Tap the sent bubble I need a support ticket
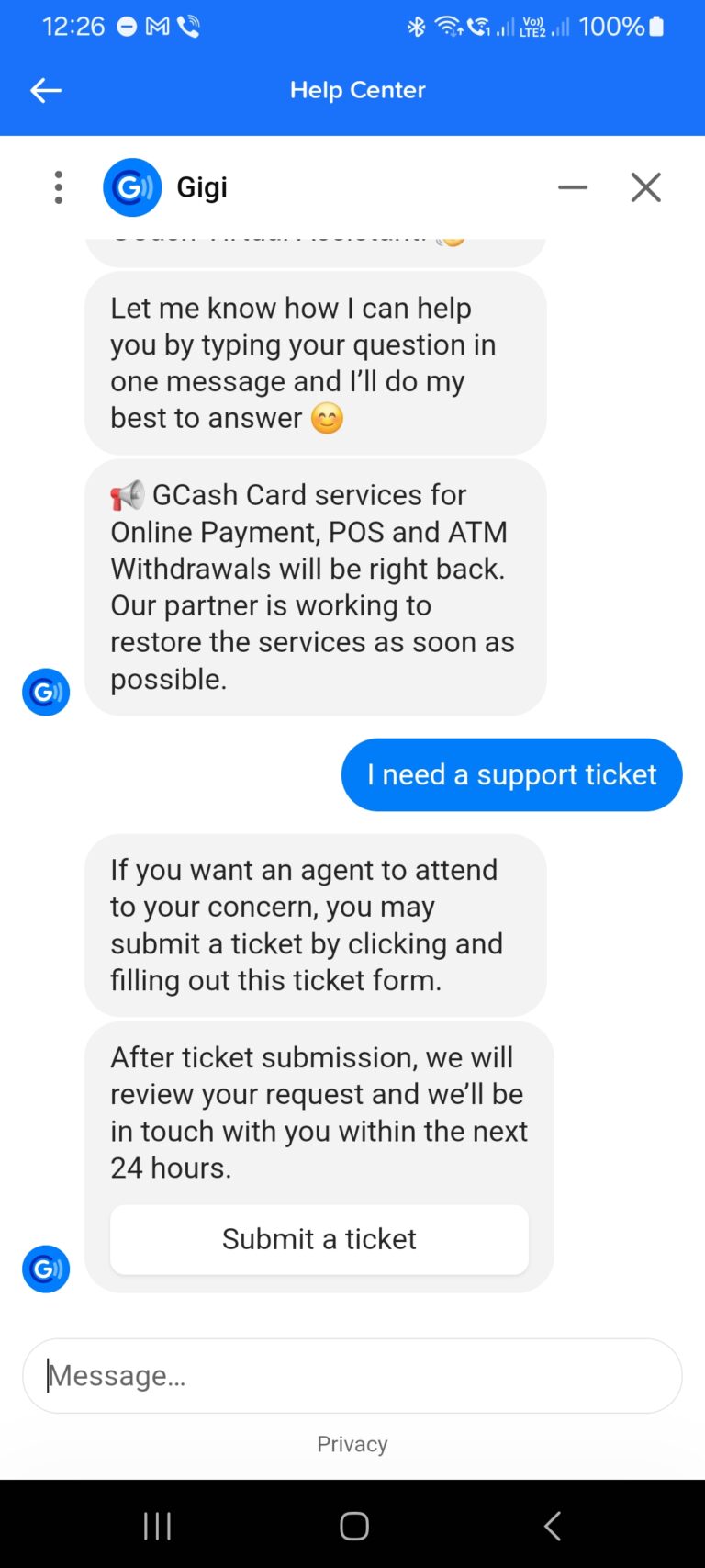This screenshot has width=705, height=1568. click(510, 774)
